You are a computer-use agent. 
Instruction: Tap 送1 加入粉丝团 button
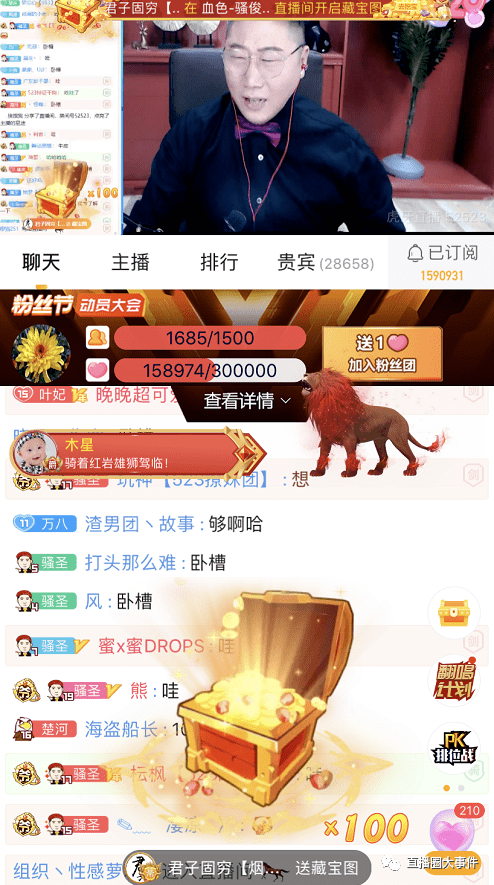(382, 353)
